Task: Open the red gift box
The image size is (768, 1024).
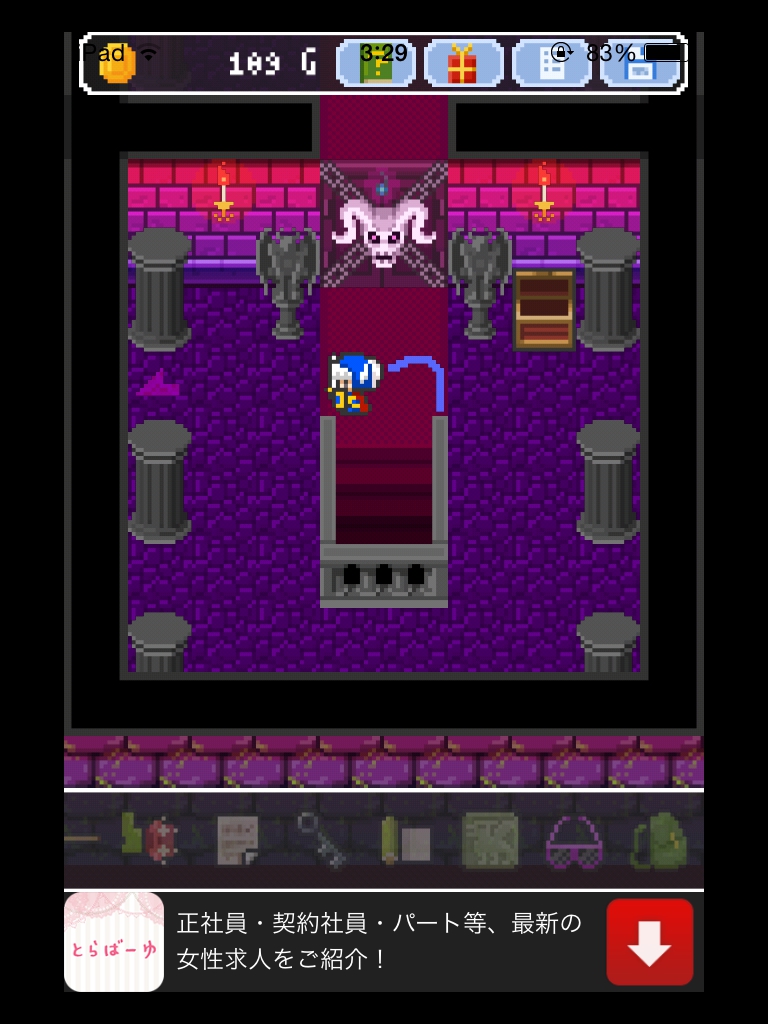Action: 463,63
